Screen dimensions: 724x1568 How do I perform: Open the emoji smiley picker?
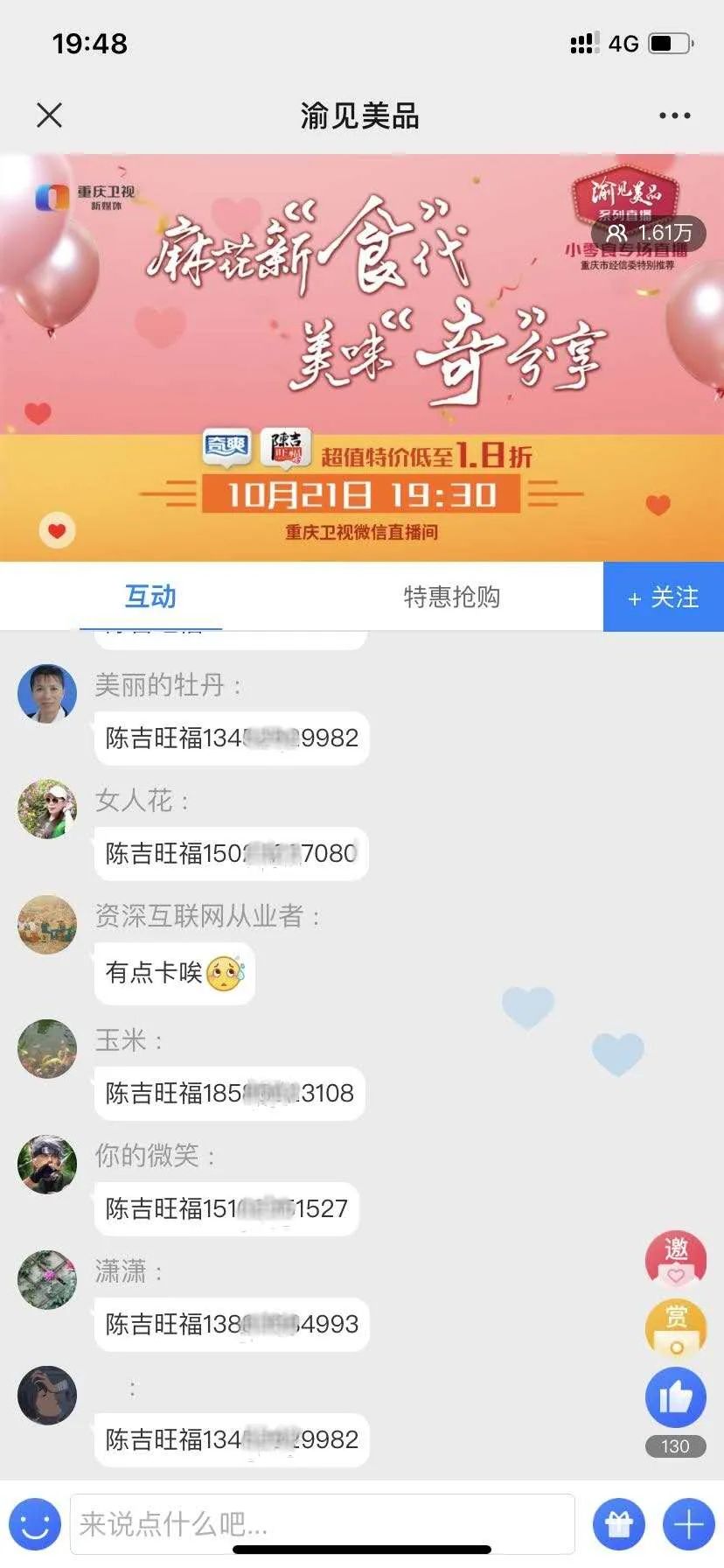pyautogui.click(x=34, y=1524)
